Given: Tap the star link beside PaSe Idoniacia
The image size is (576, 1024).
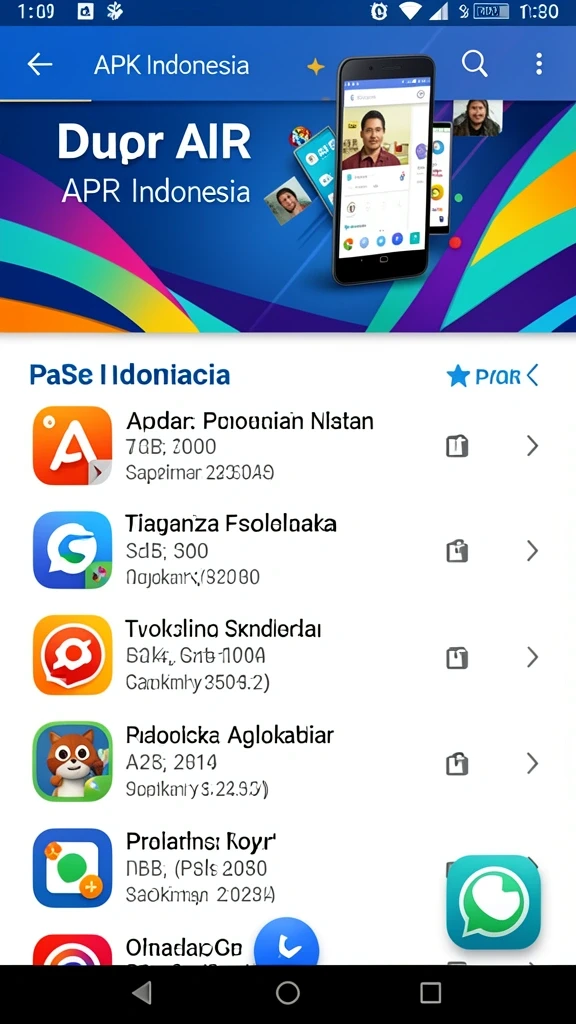Looking at the screenshot, I should (x=492, y=376).
